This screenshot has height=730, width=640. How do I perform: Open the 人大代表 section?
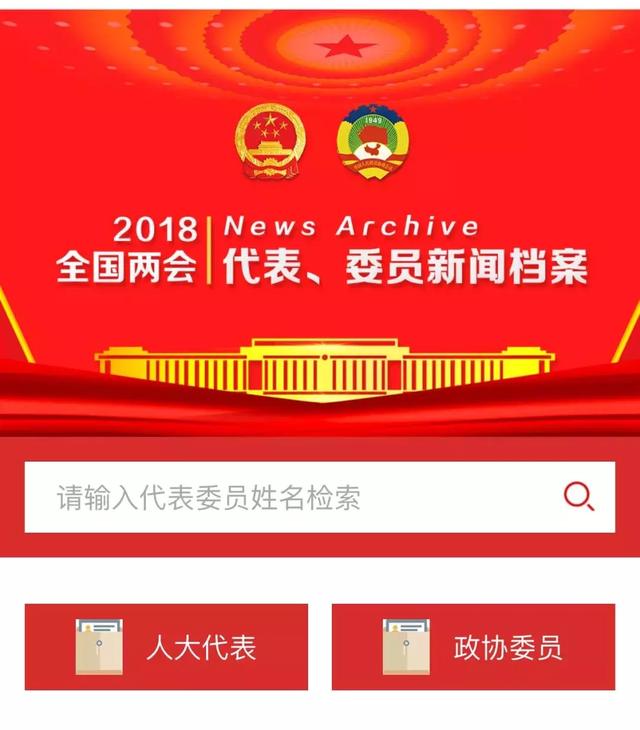point(166,647)
